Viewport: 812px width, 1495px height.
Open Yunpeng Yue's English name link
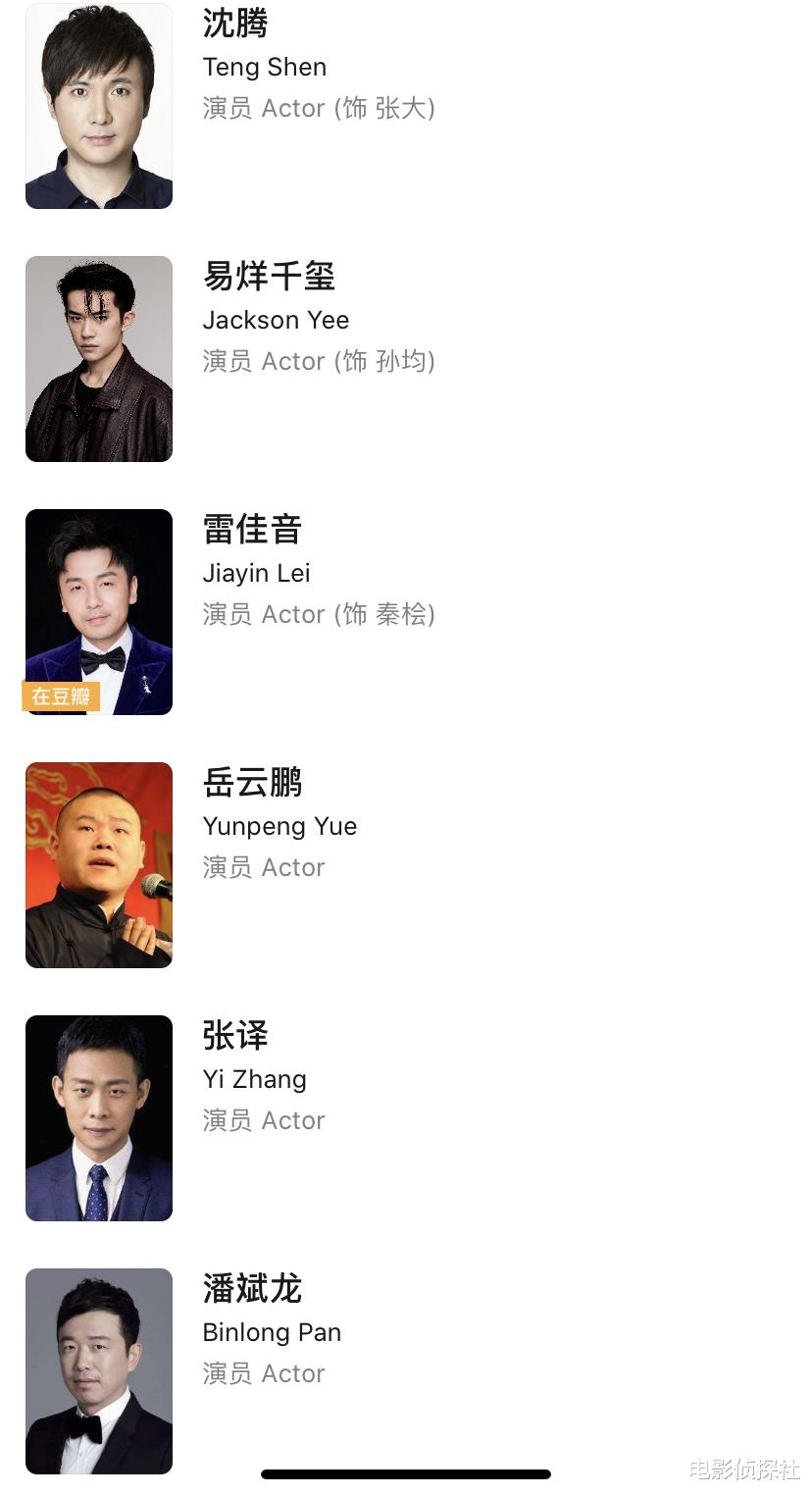click(x=279, y=826)
